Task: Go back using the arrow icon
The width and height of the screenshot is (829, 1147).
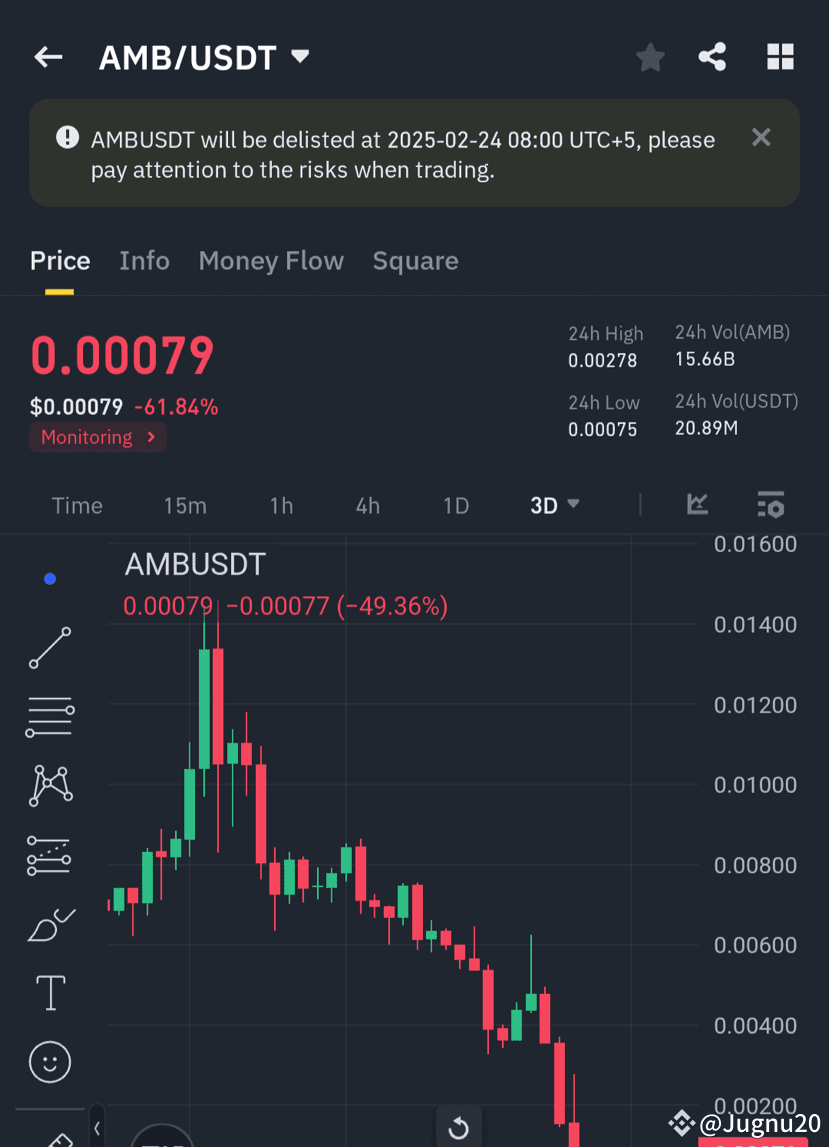Action: (x=47, y=57)
